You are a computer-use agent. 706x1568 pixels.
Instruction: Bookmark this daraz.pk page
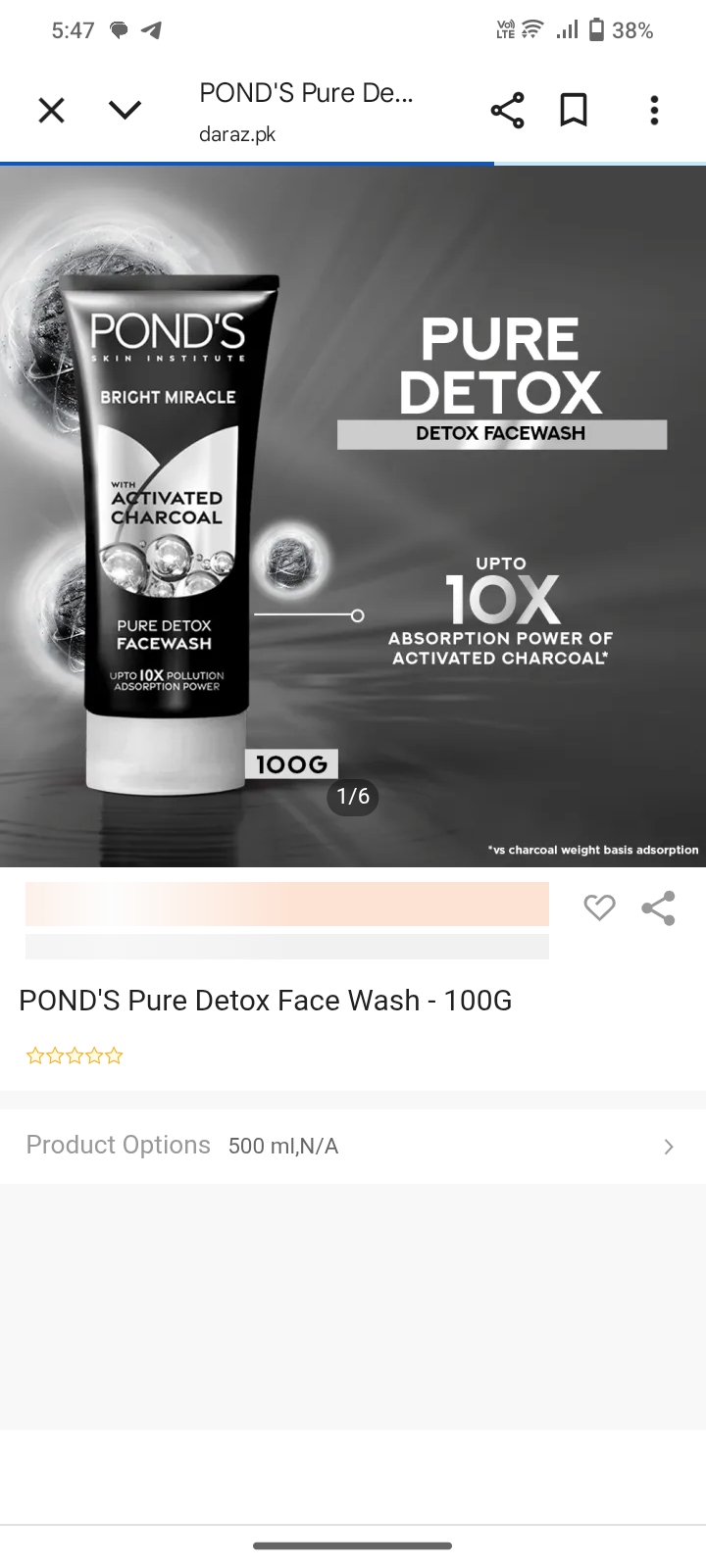point(574,110)
